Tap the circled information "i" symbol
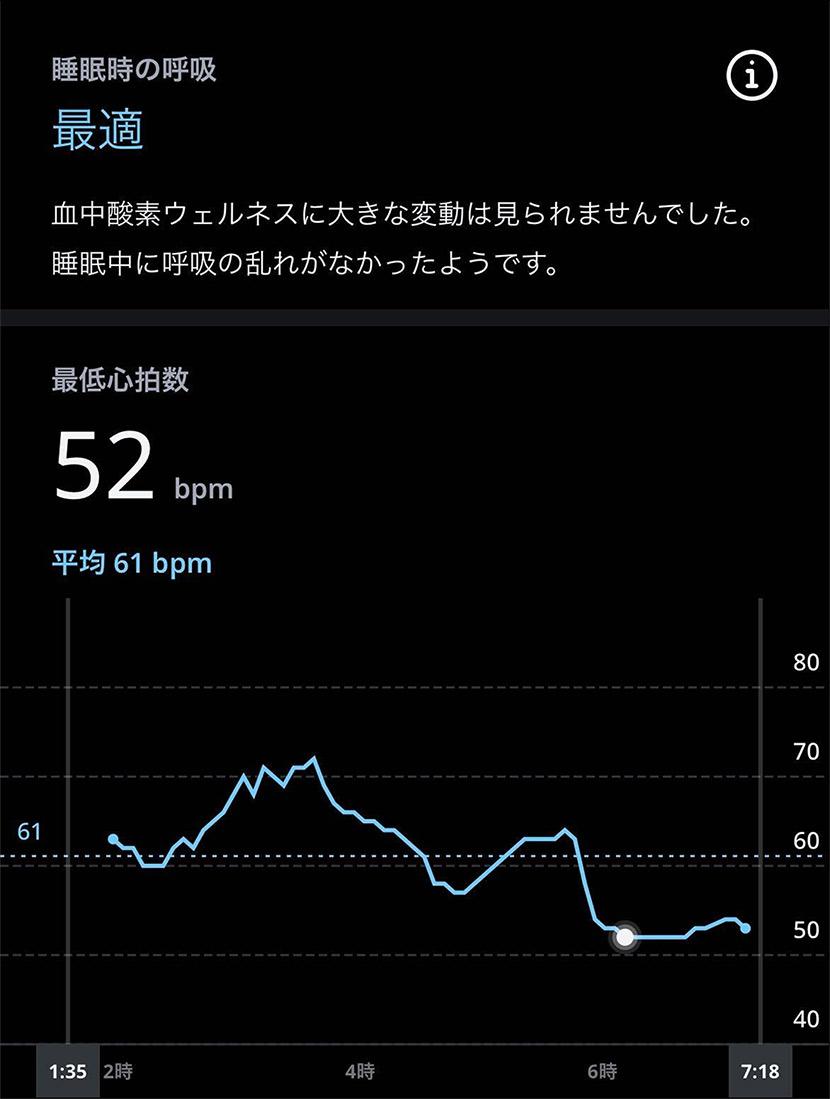The height and width of the screenshot is (1099, 830). 750,75
